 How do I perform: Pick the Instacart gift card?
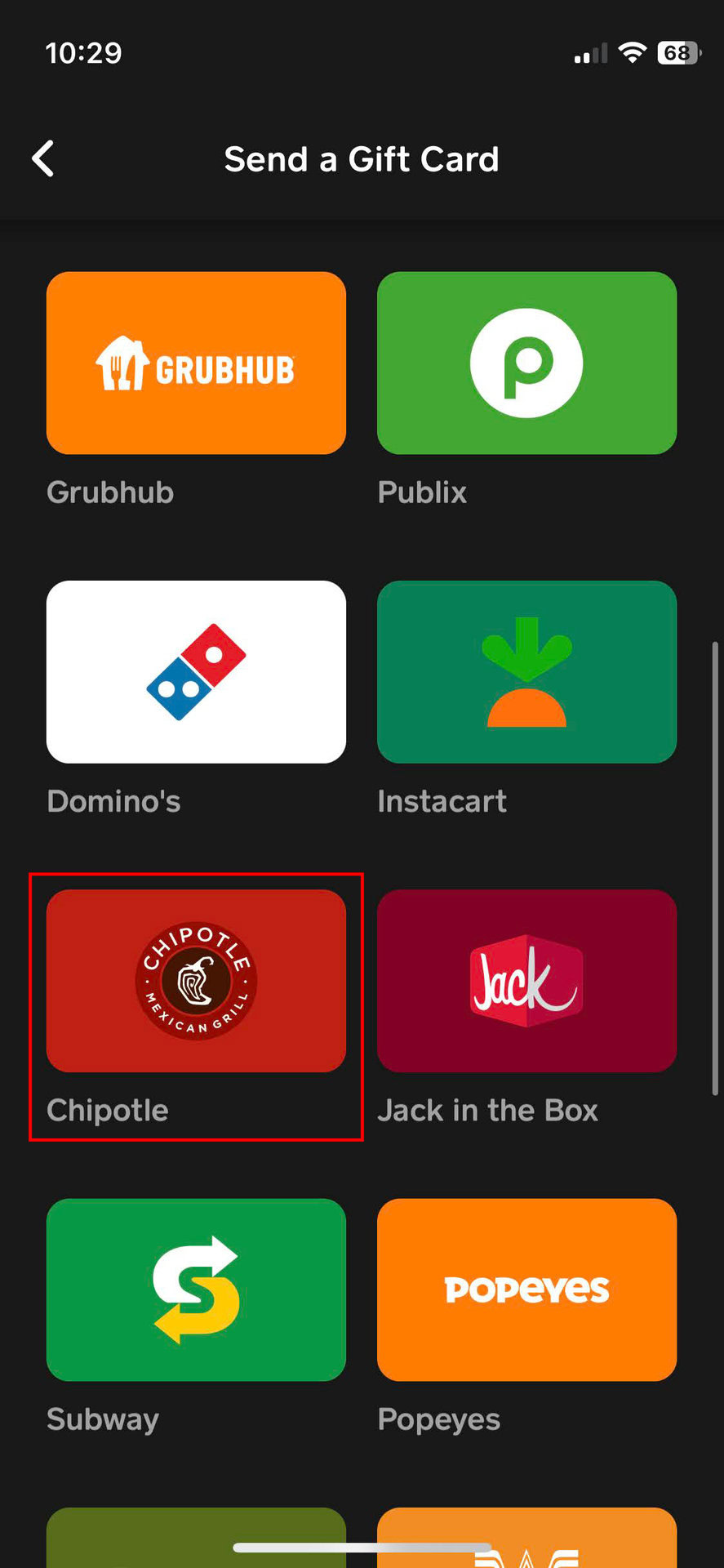pos(526,672)
